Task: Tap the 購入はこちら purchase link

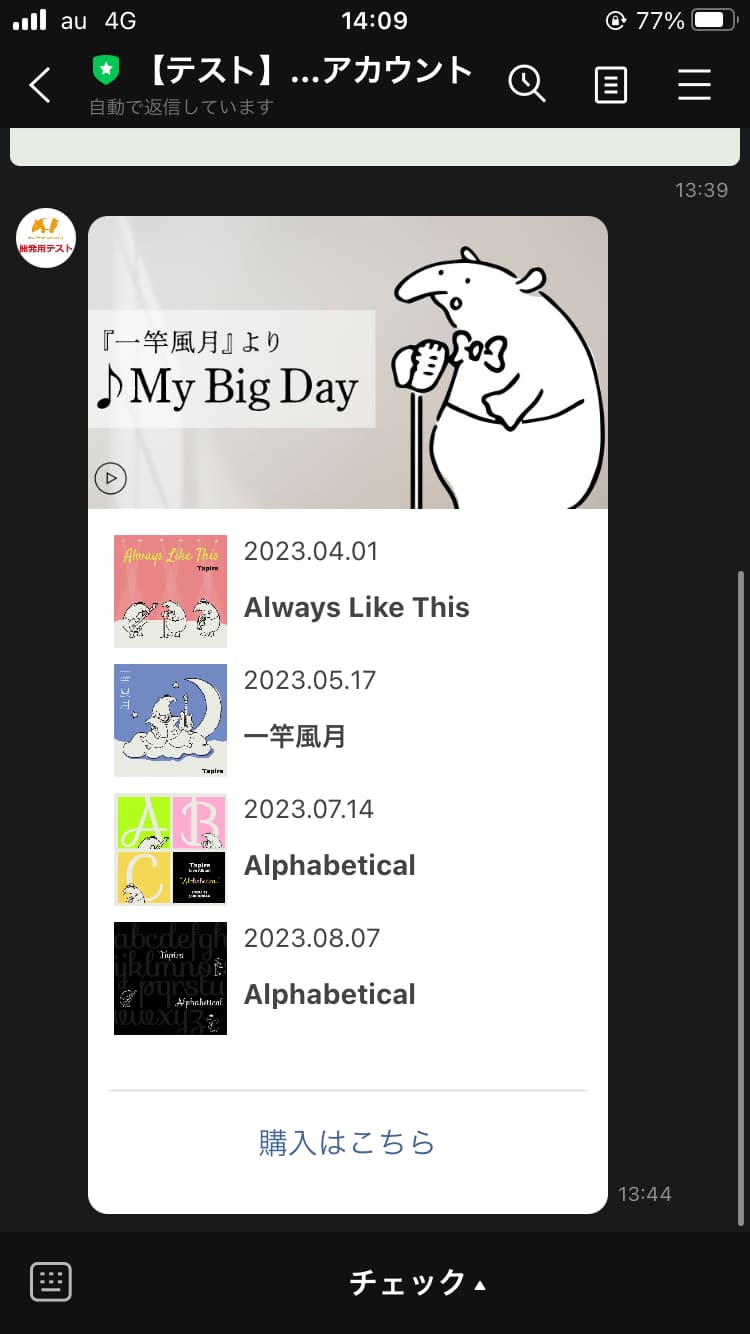Action: click(x=347, y=1142)
